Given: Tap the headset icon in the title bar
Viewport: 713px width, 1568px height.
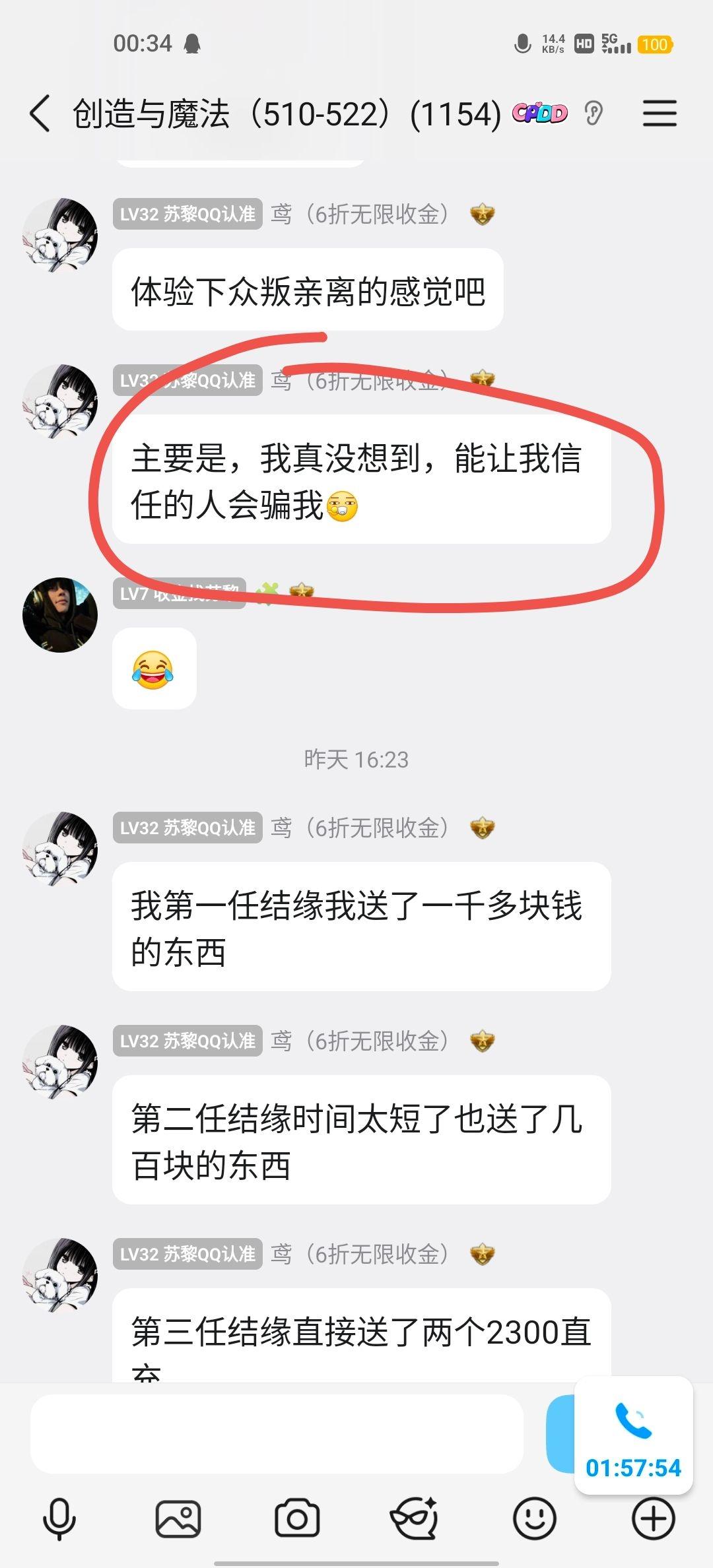Looking at the screenshot, I should coord(593,114).
